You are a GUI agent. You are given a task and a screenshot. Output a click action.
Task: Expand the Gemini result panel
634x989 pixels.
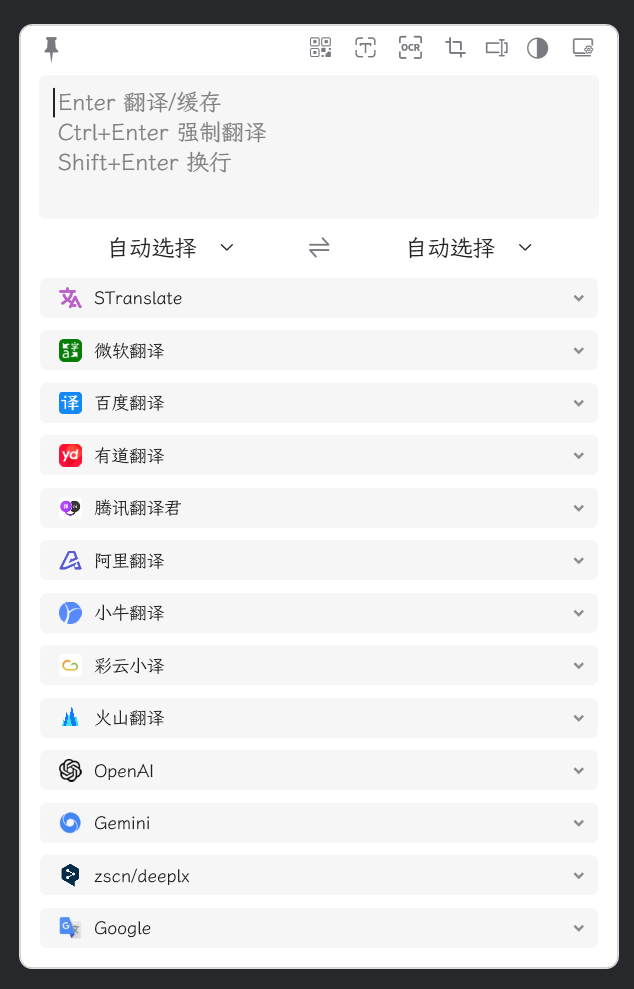pyautogui.click(x=578, y=823)
